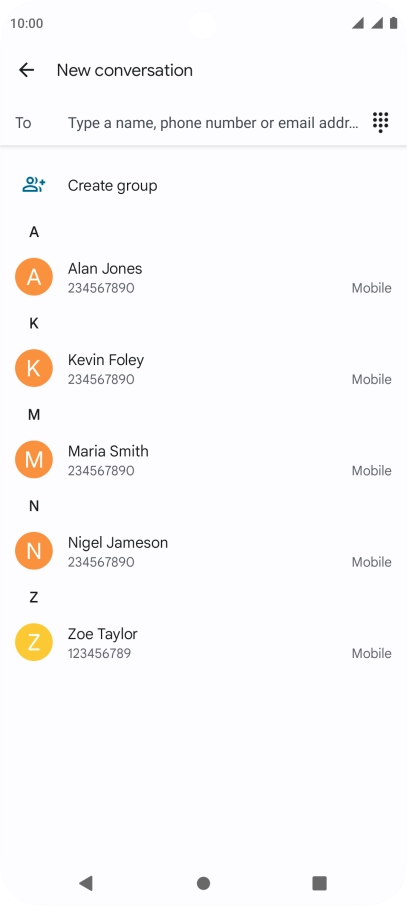Screen dimensions: 407x906
Task: Go back from New conversation
Action: coord(27,70)
